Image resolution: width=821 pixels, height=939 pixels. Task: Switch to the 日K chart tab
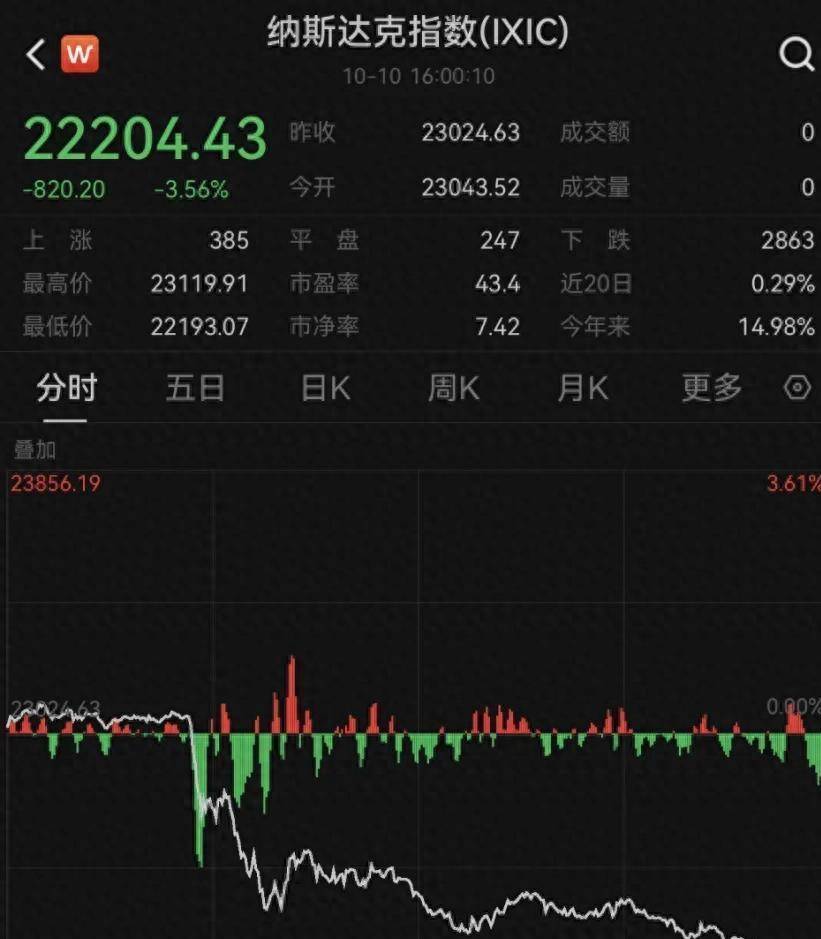point(326,388)
